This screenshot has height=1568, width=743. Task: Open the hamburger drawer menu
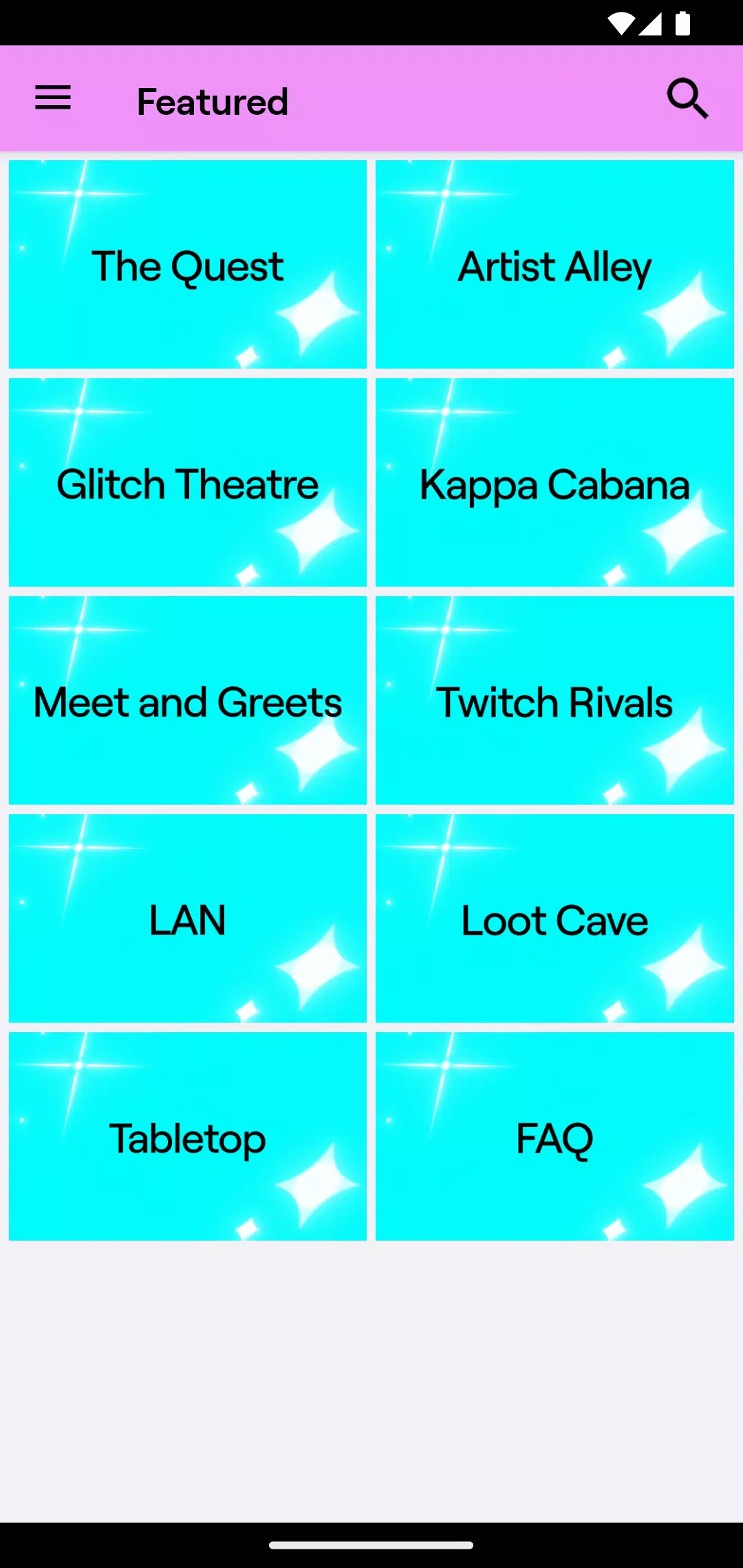tap(53, 98)
